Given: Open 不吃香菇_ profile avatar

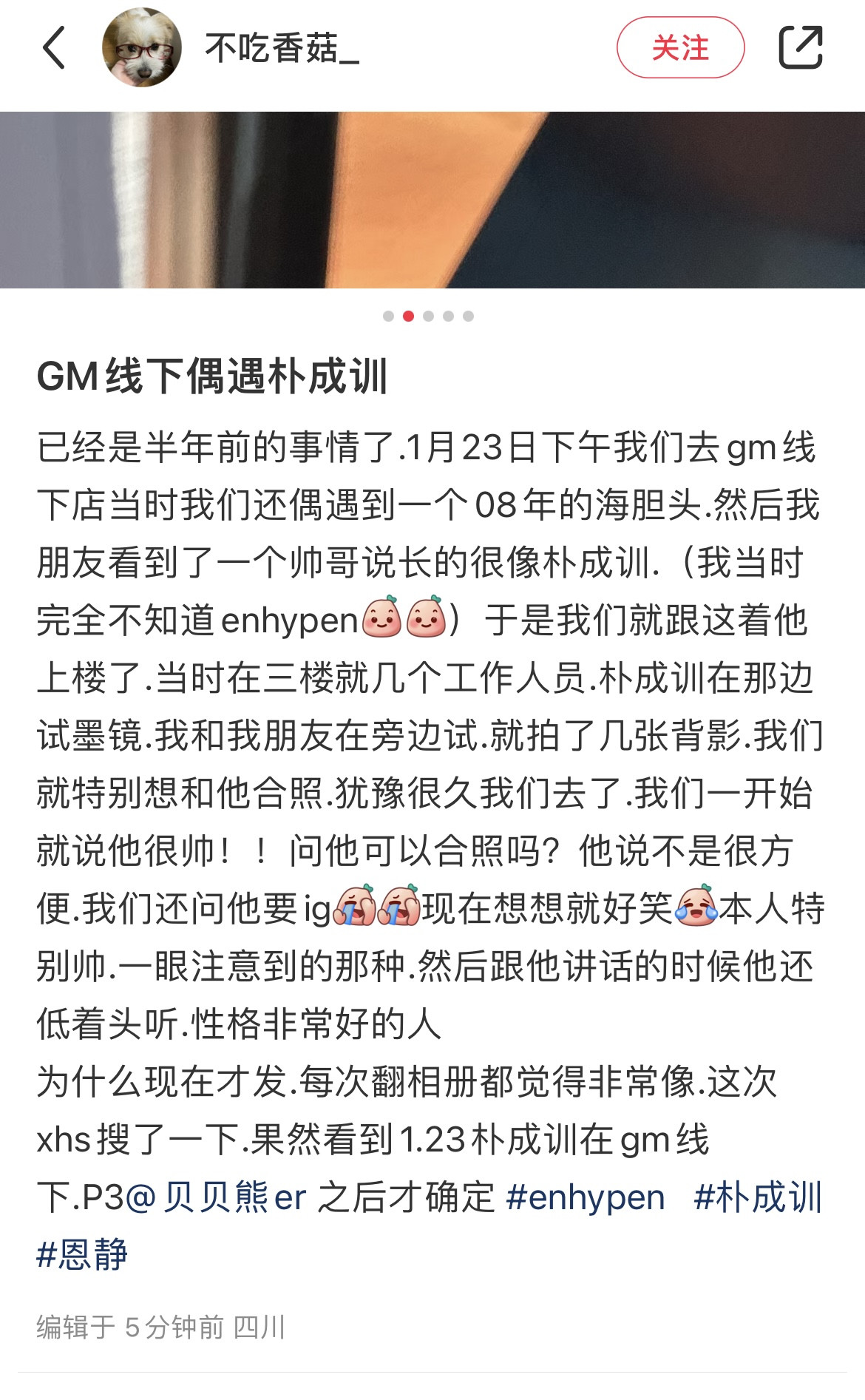Looking at the screenshot, I should [x=142, y=48].
